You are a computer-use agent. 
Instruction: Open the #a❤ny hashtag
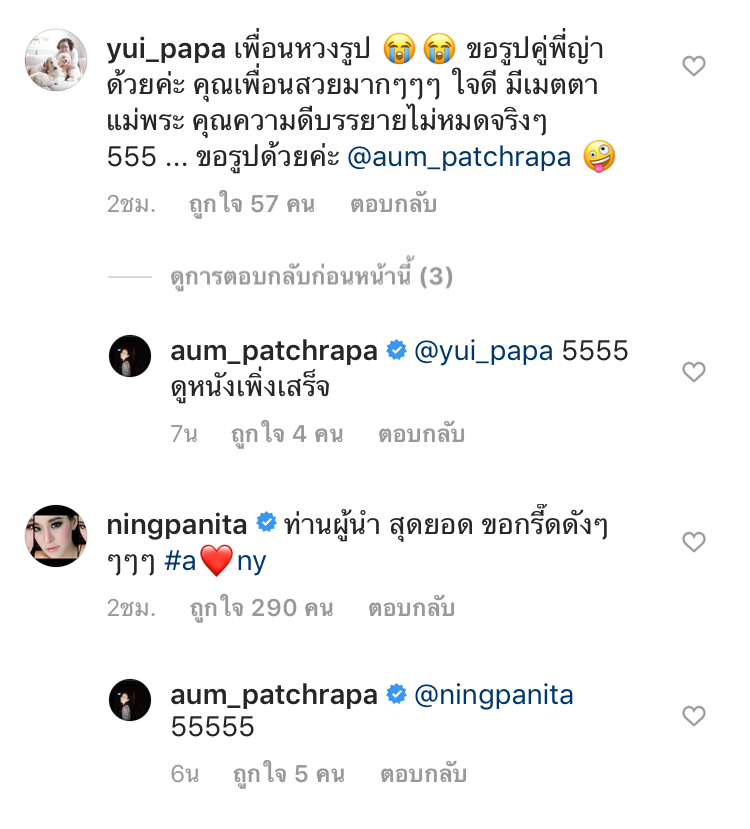click(x=215, y=561)
